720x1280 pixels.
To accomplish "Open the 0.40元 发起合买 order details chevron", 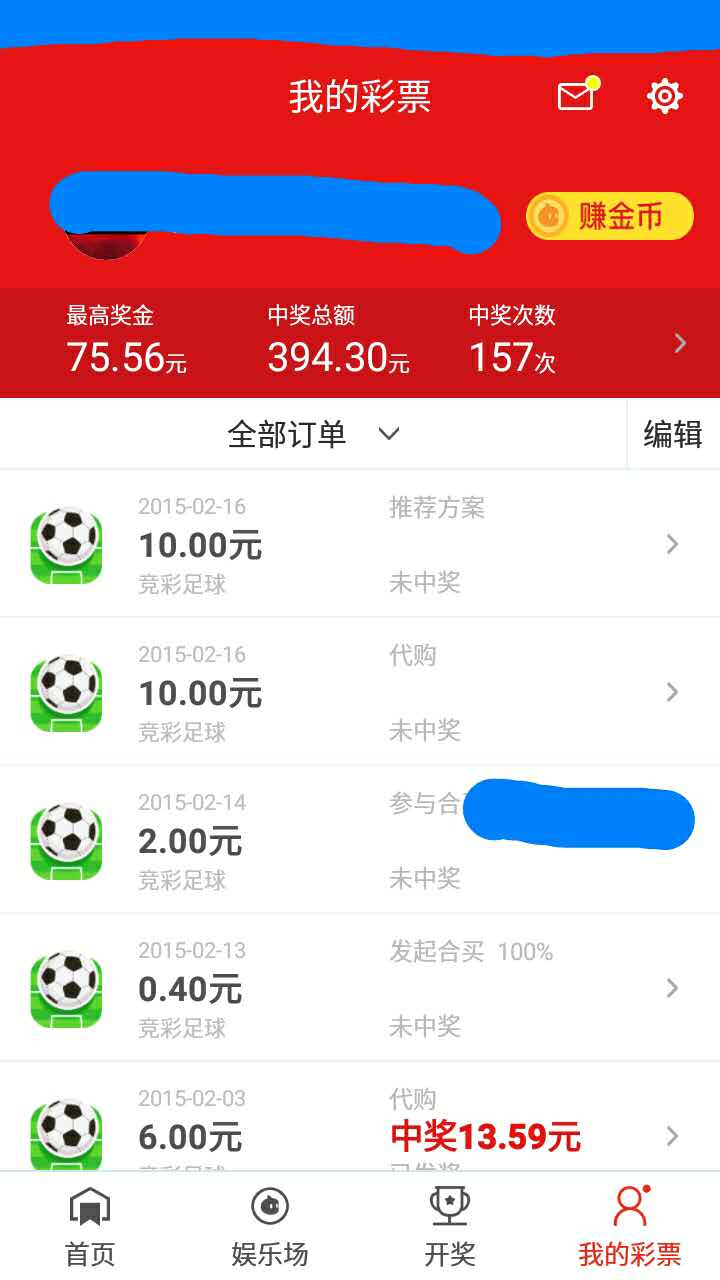I will coord(671,988).
